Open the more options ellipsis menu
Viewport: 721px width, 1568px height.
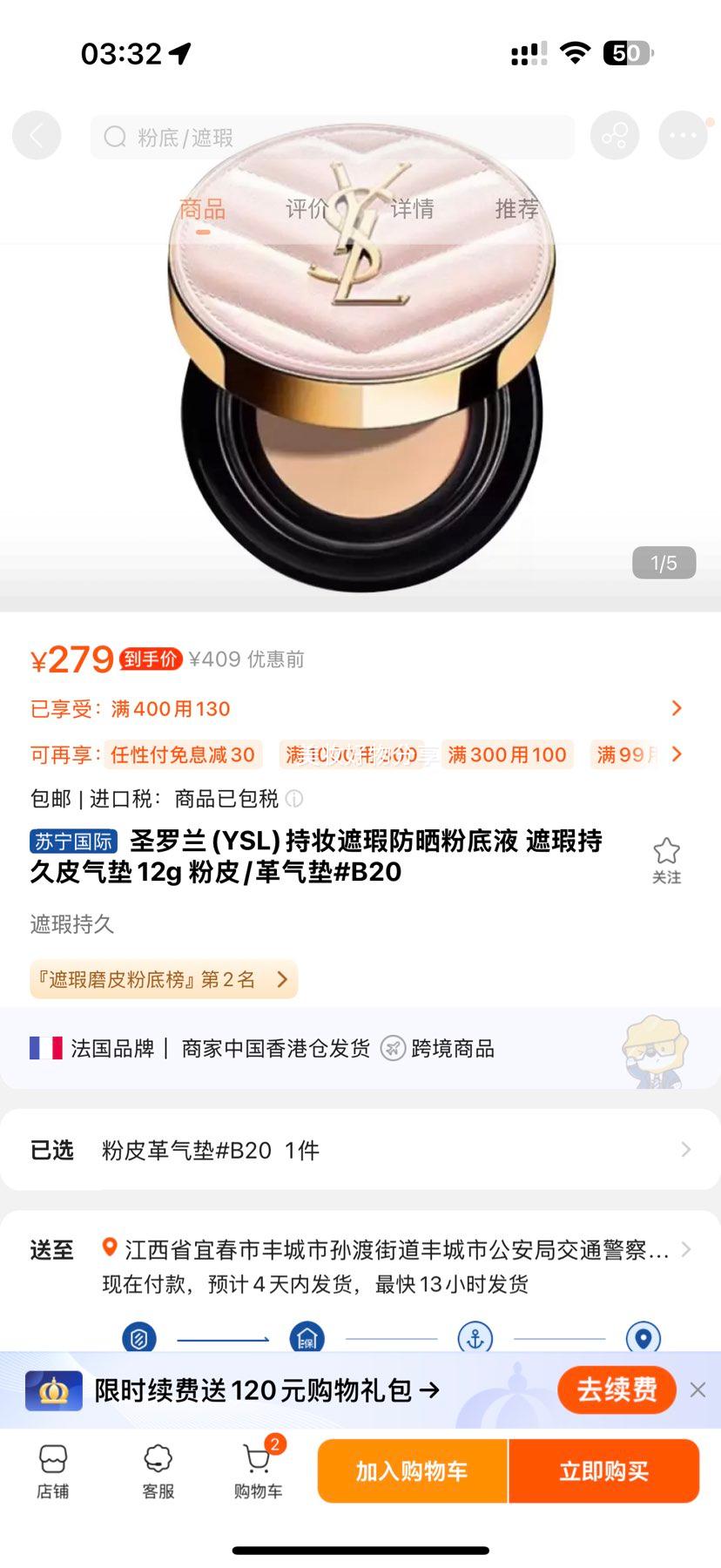point(684,135)
